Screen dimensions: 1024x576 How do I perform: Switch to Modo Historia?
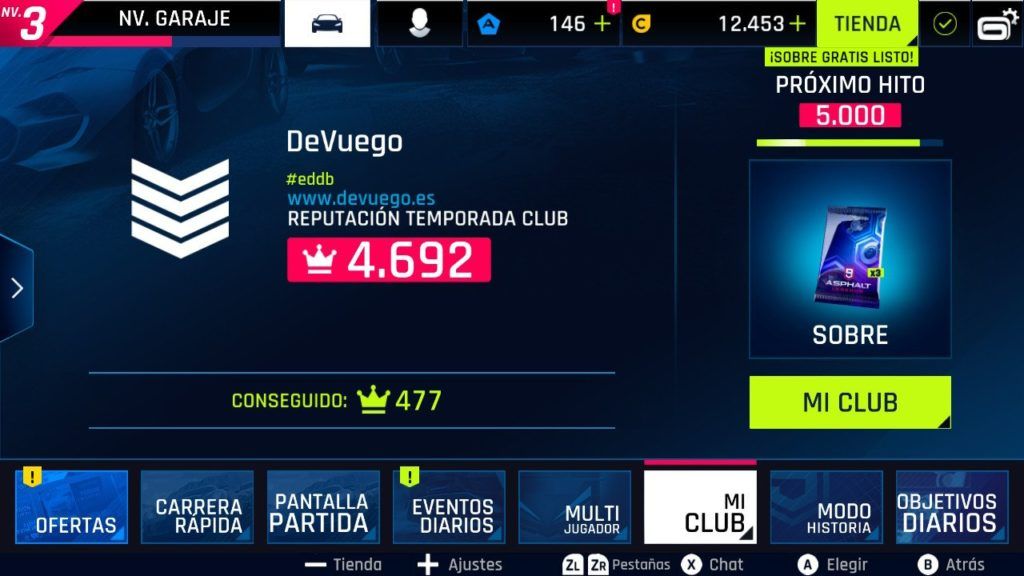pos(827,507)
